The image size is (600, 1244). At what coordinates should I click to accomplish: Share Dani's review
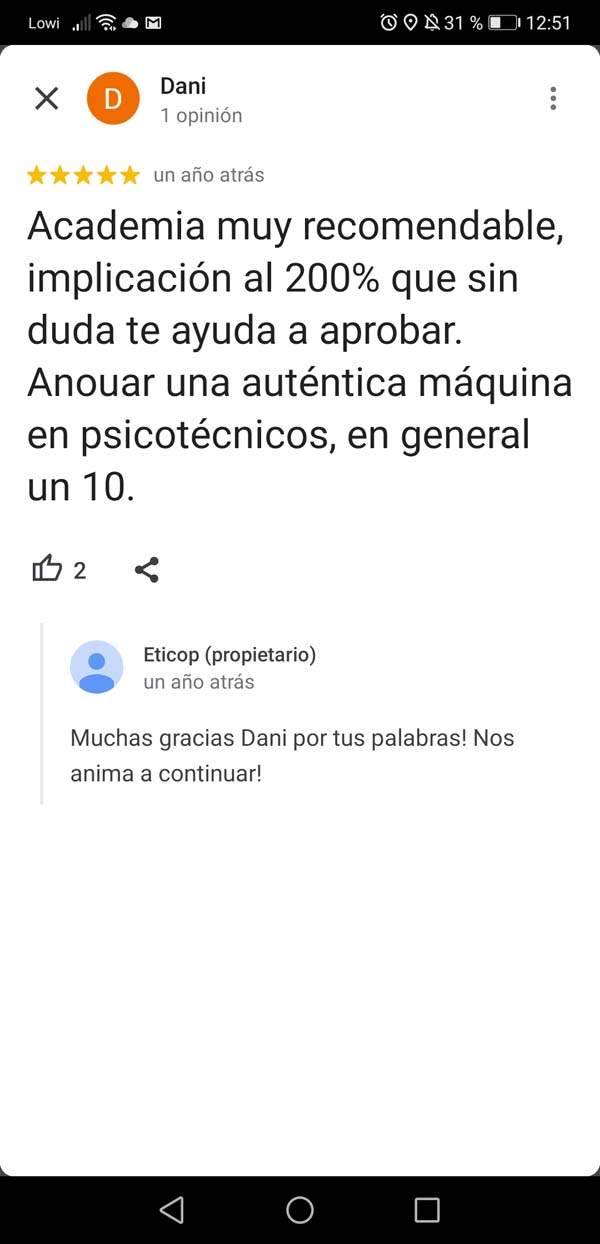pos(147,570)
